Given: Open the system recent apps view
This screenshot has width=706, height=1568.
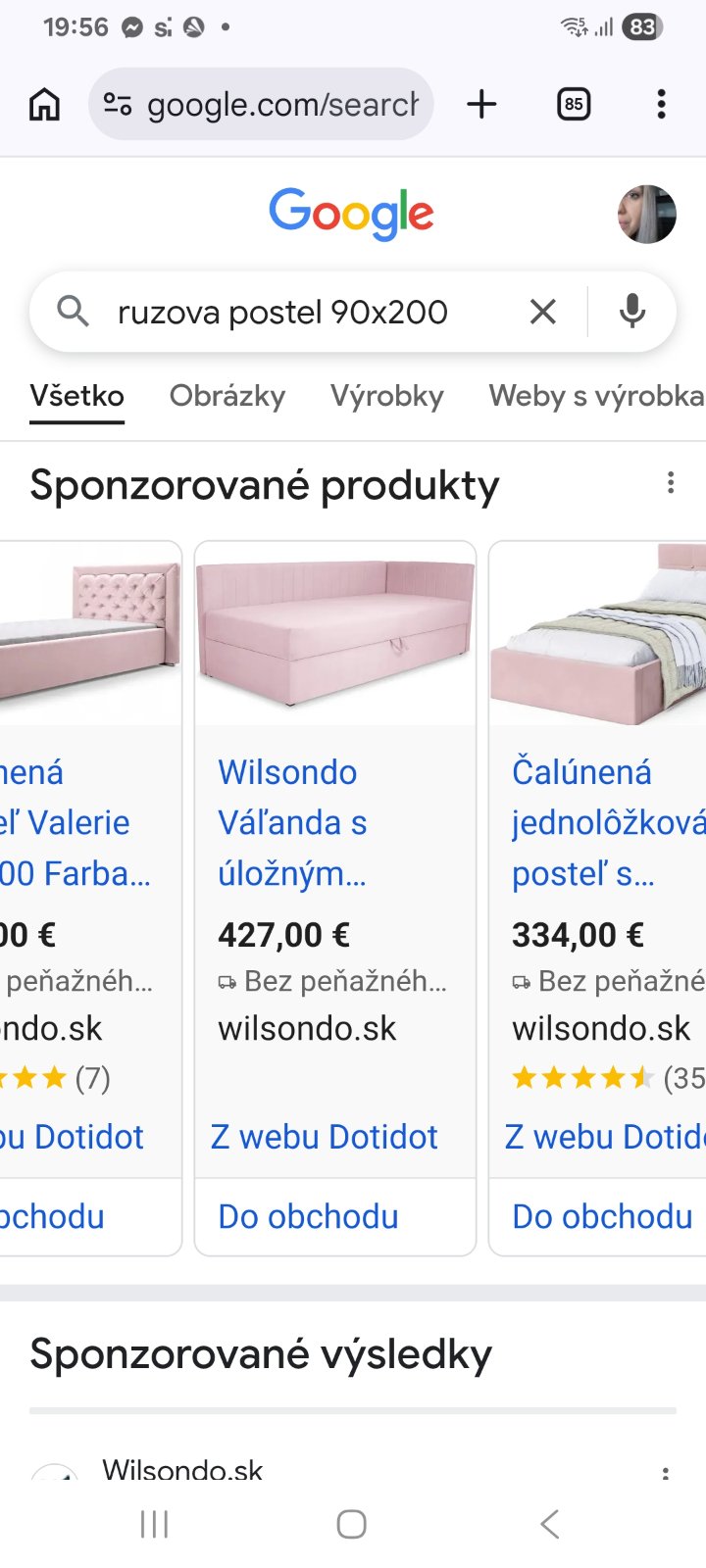Looking at the screenshot, I should 154,1524.
